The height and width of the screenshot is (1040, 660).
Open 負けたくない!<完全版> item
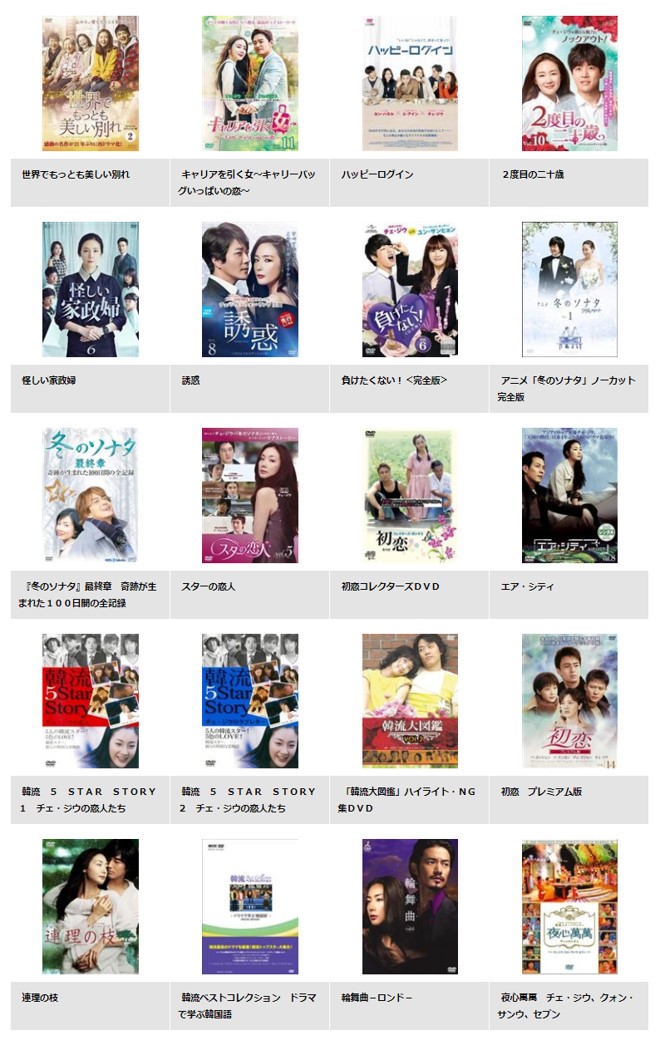click(410, 290)
